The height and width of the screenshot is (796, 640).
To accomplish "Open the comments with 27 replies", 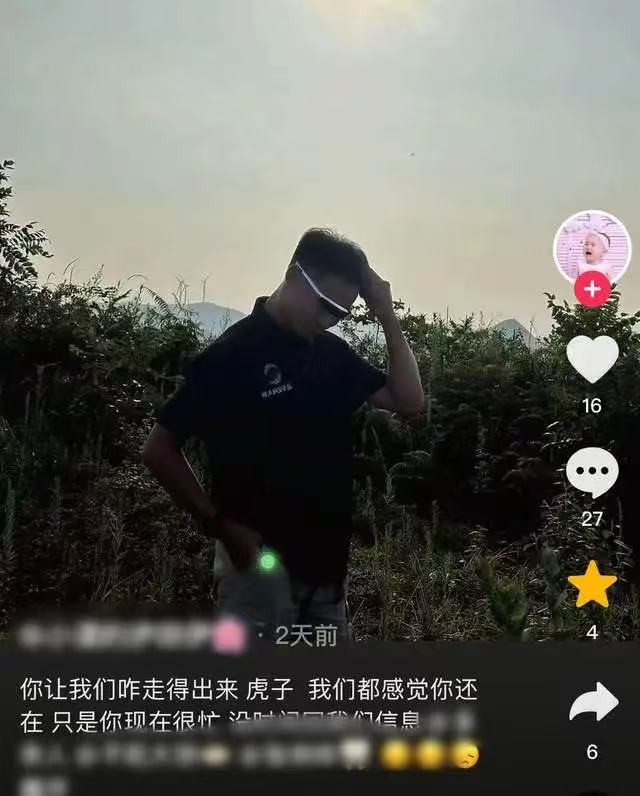I will click(x=592, y=472).
